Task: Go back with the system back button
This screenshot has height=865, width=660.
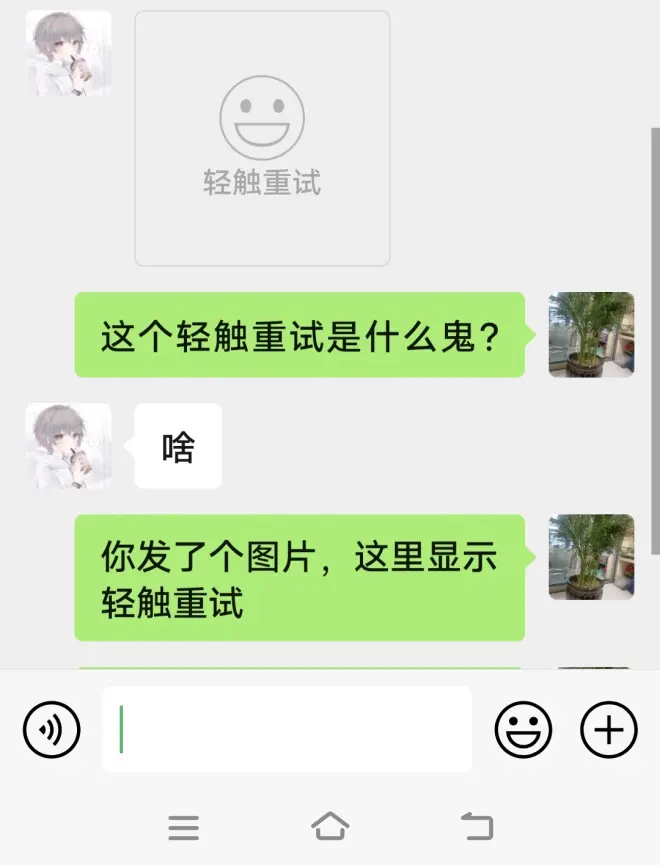Action: pos(477,826)
